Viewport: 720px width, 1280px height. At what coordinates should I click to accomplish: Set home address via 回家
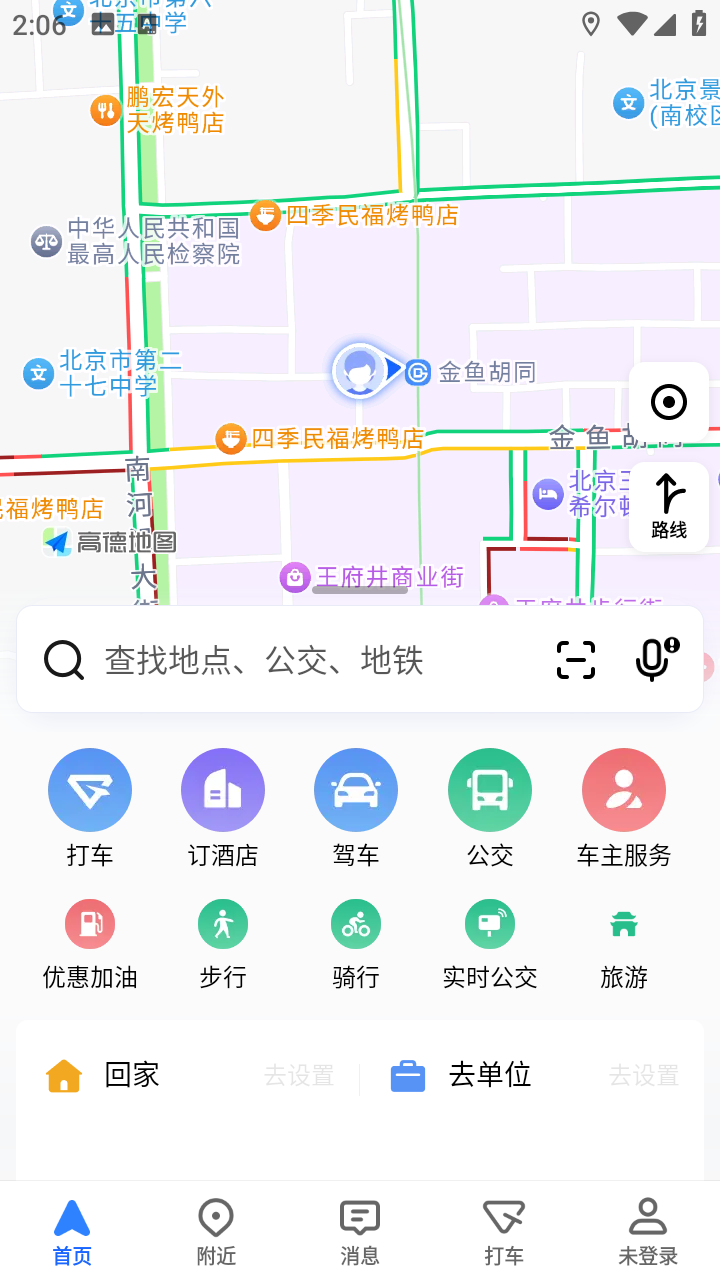click(130, 1076)
